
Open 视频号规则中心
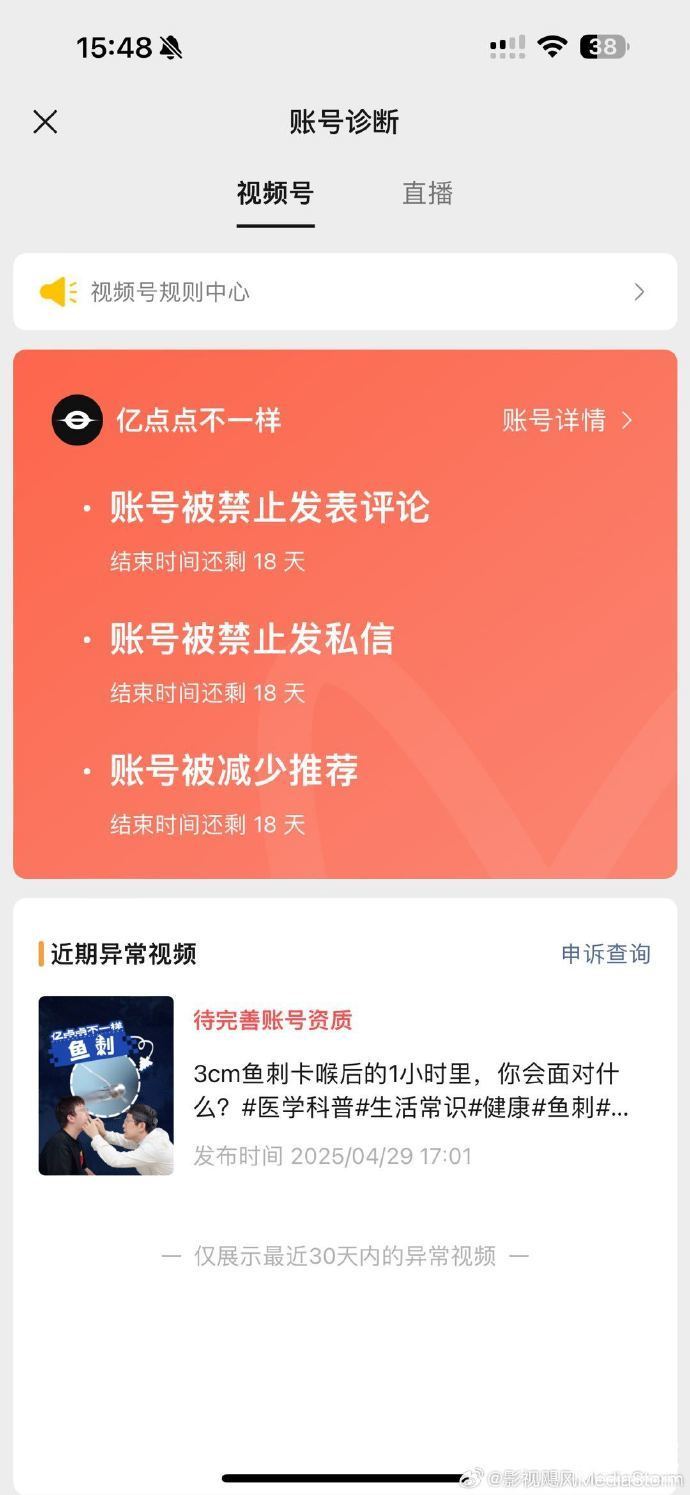[x=344, y=292]
